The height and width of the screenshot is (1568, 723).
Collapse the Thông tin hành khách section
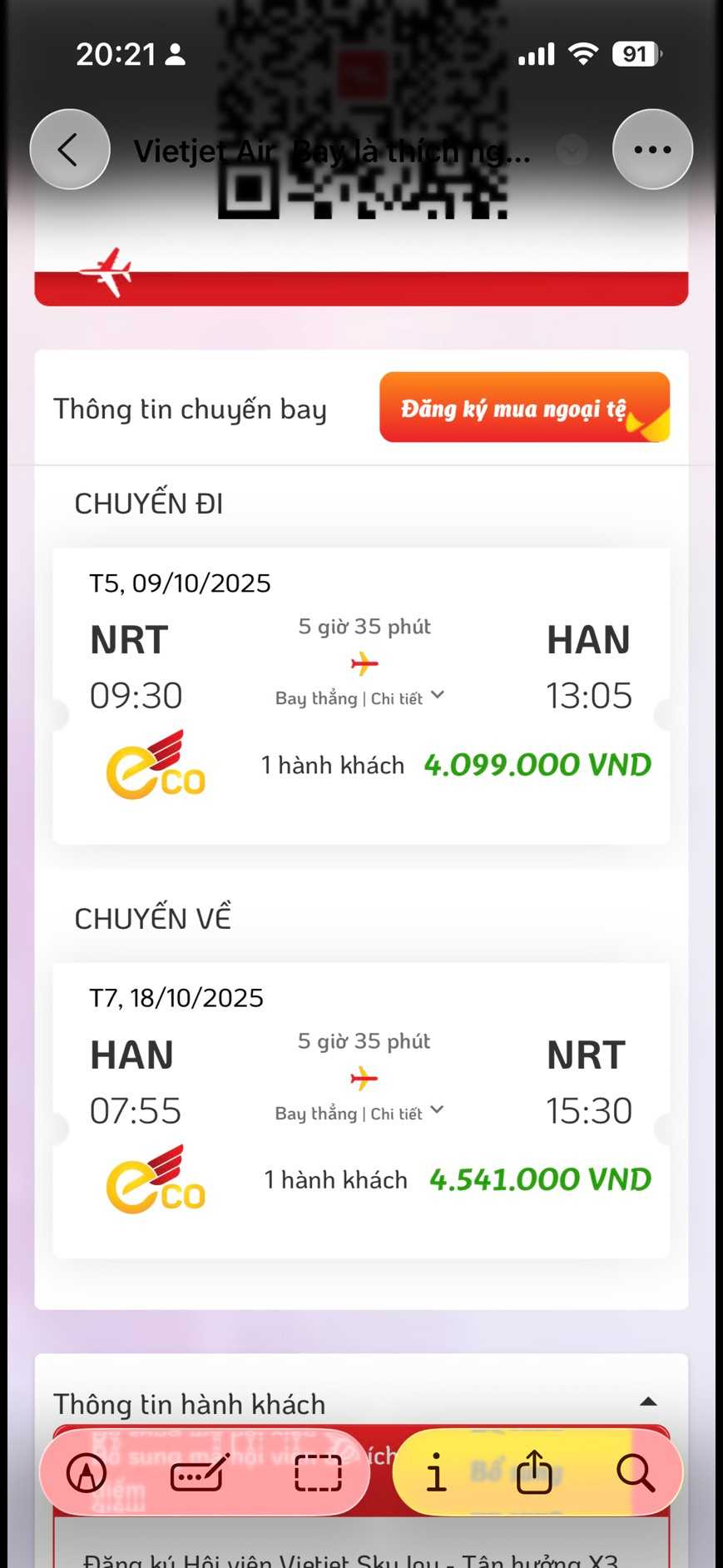[x=648, y=1402]
